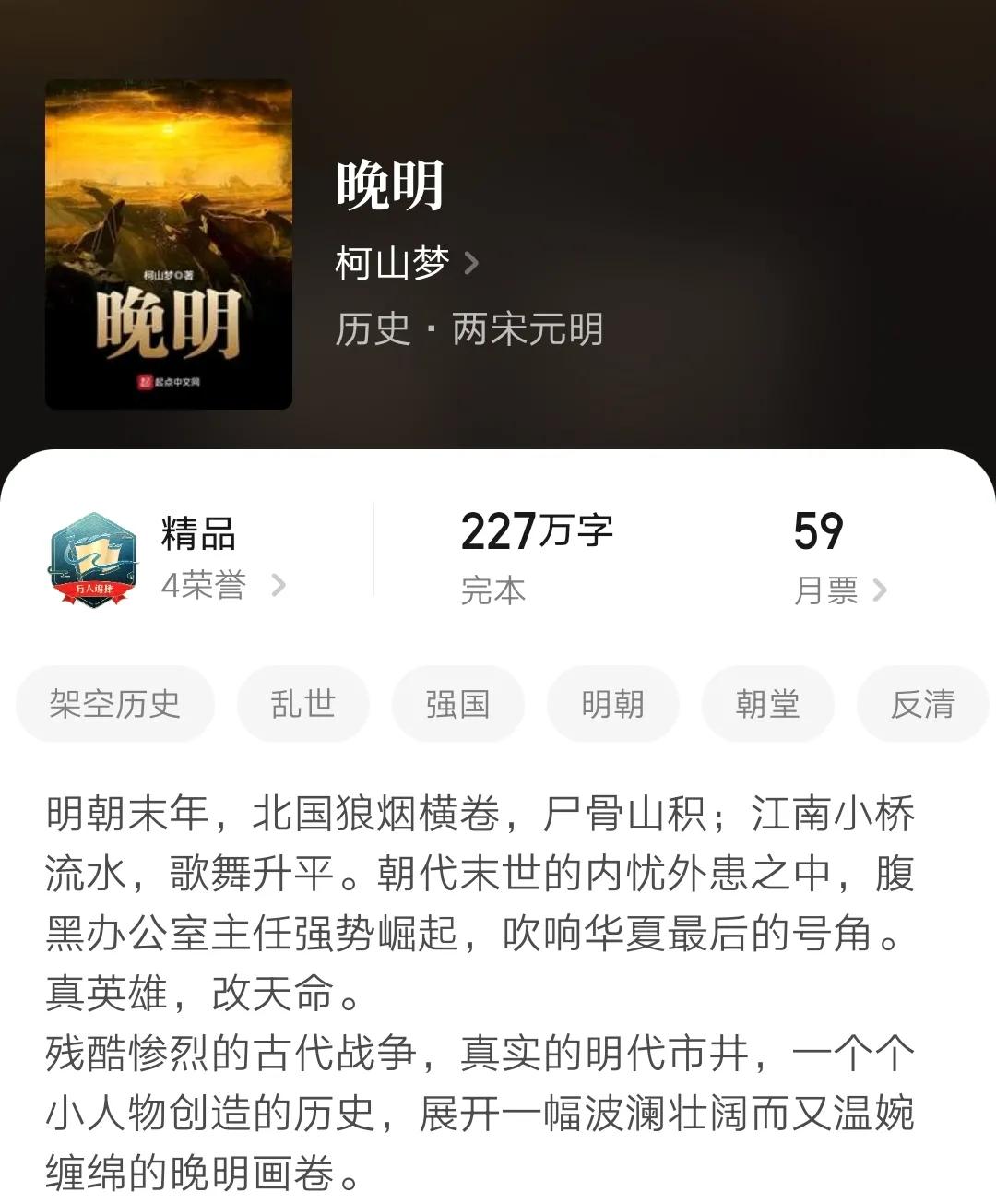This screenshot has width=996, height=1204.
Task: Expand details via the chevron after 柯山梦
Action: point(472,261)
